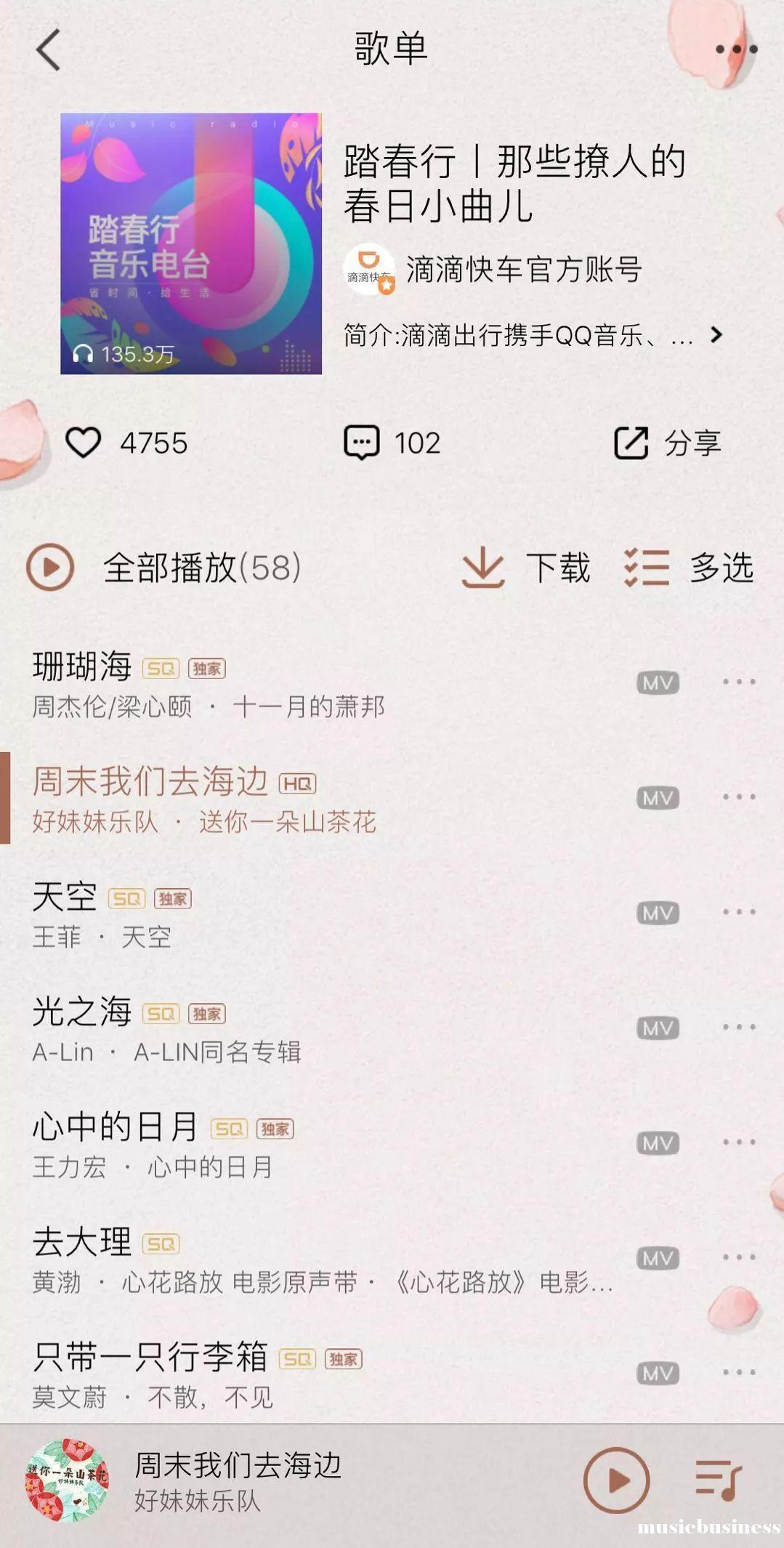Viewport: 784px width, 1548px height.
Task: Enable 多选 multi-select mode
Action: 688,568
